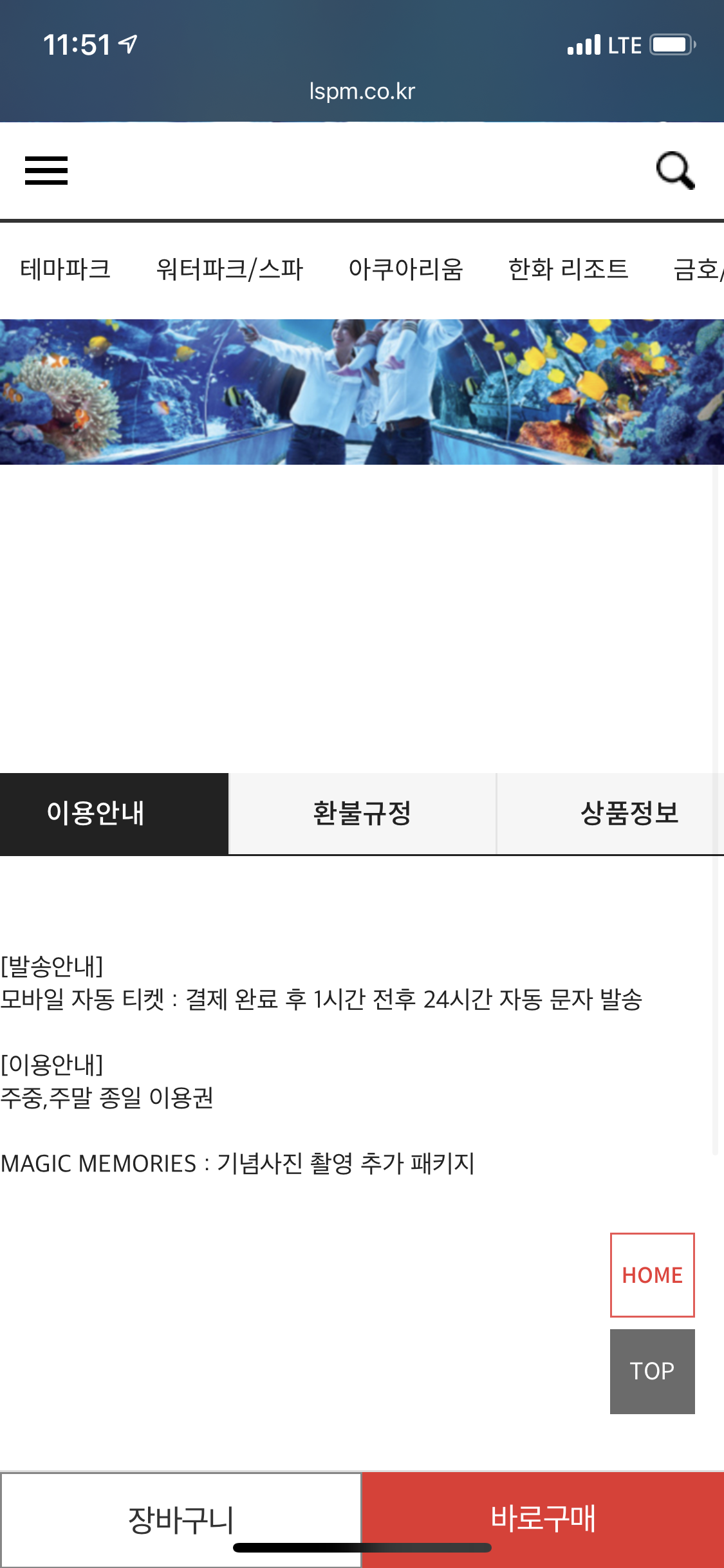Select the 아쿠아리움 category
This screenshot has height=1568, width=724.
pyautogui.click(x=405, y=269)
